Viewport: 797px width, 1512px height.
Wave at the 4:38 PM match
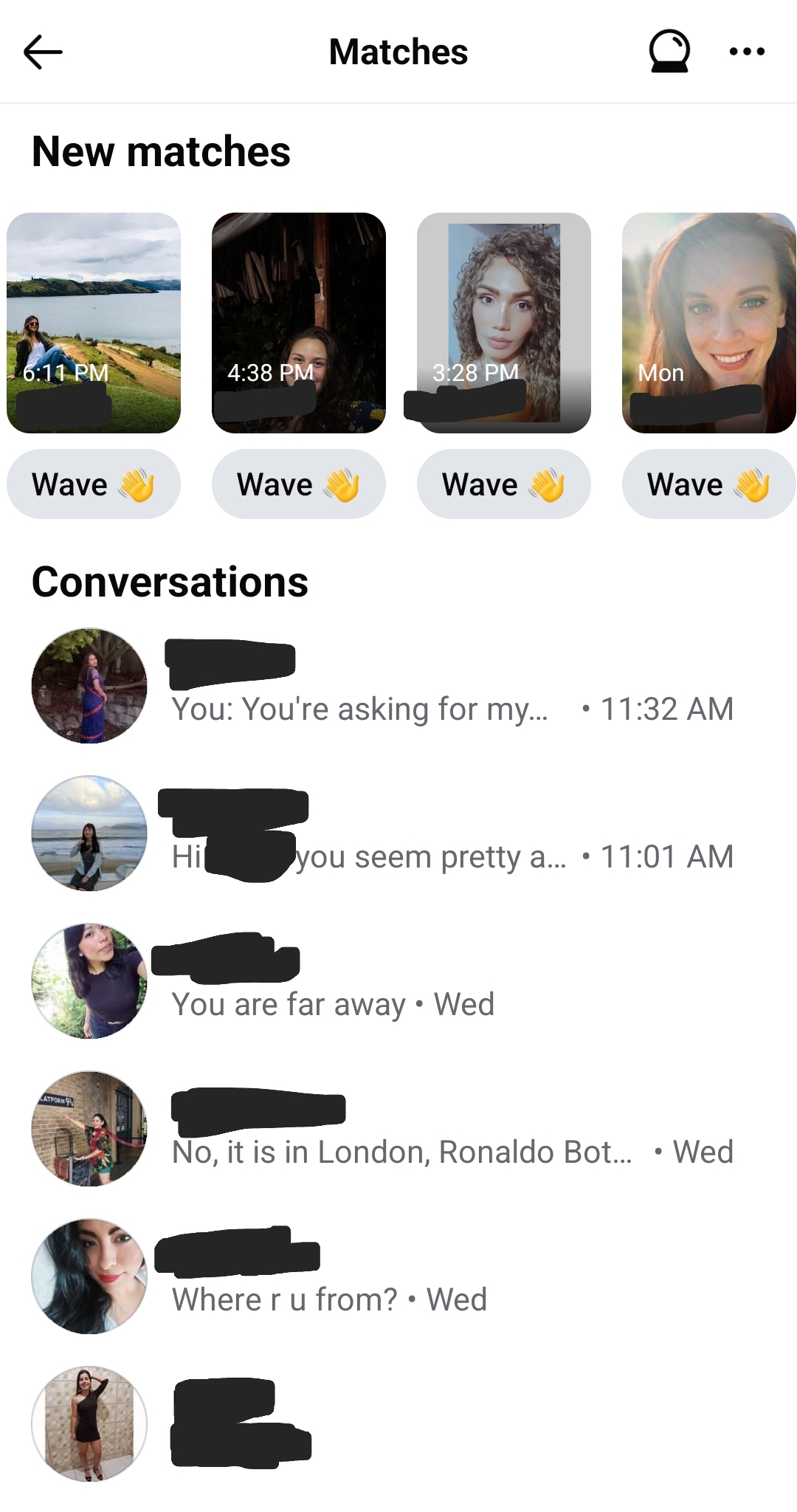coord(298,484)
